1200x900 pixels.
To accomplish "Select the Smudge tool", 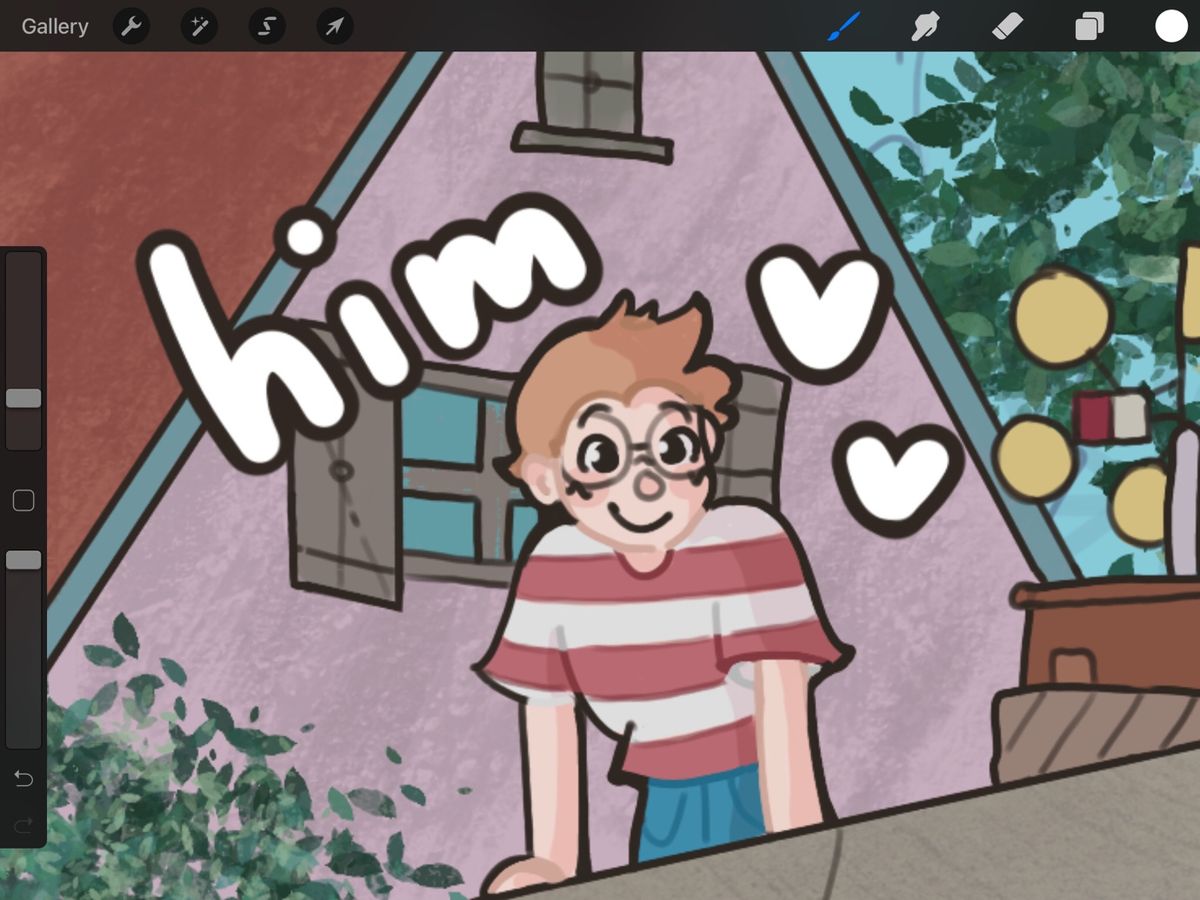I will (926, 26).
